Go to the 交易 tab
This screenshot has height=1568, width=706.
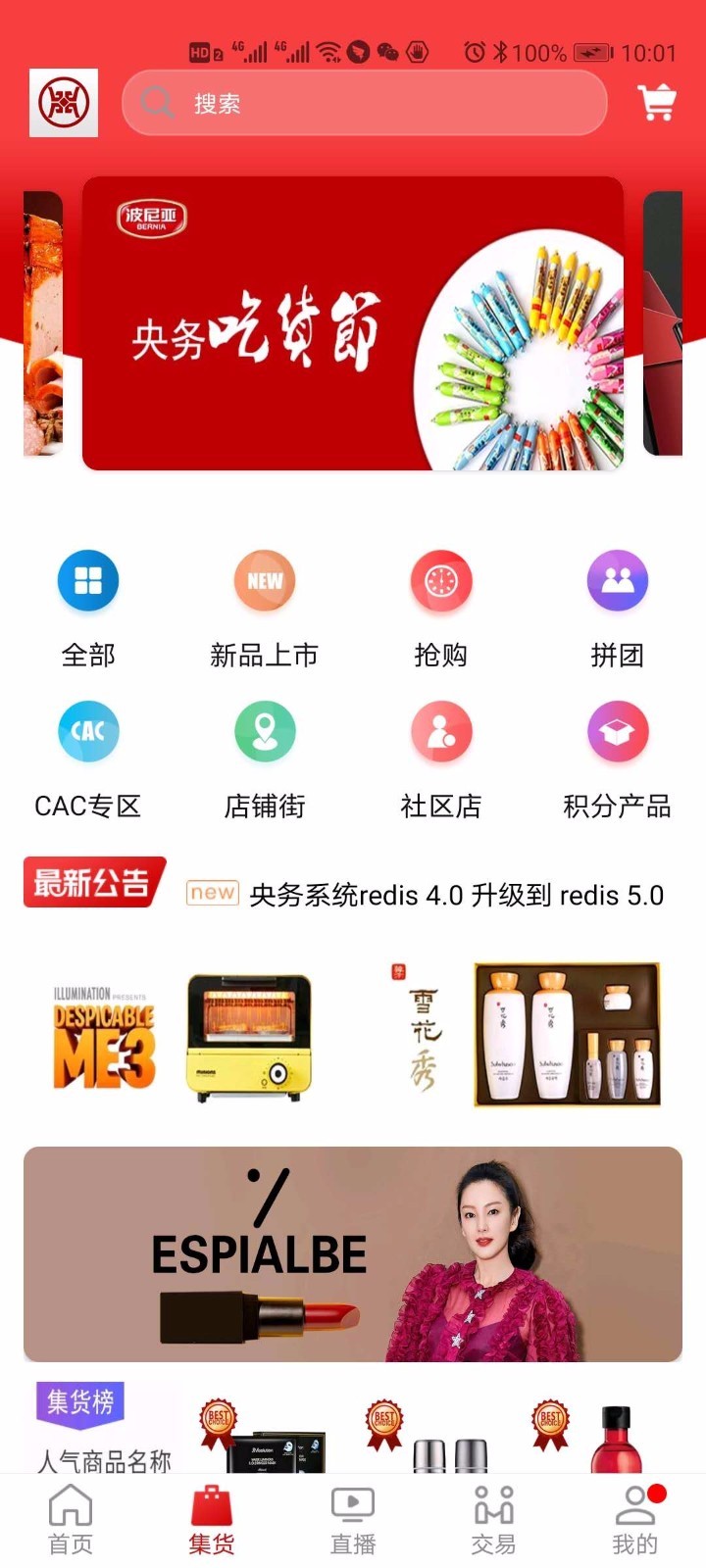tap(493, 1520)
